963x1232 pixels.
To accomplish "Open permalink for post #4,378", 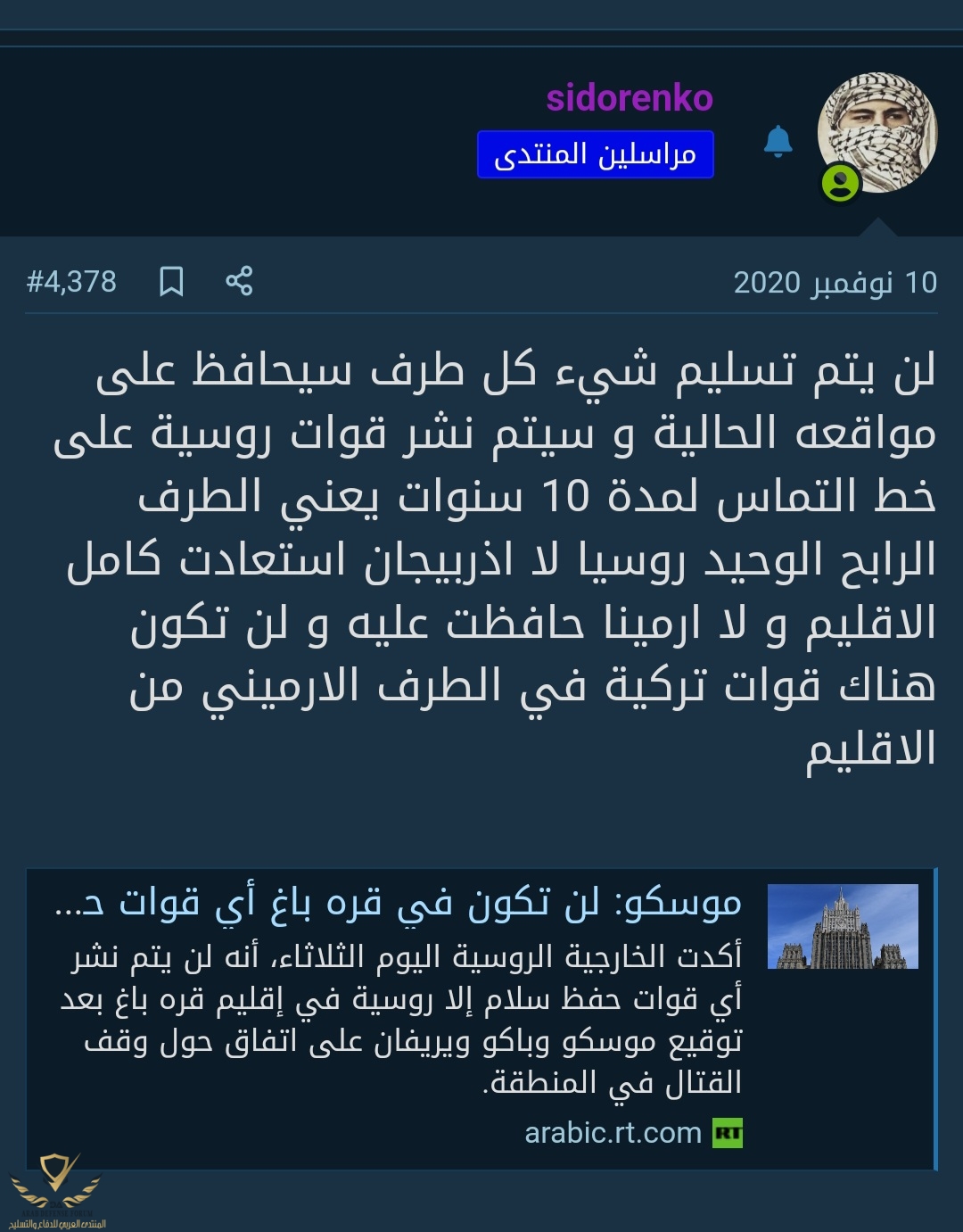I will click(71, 282).
